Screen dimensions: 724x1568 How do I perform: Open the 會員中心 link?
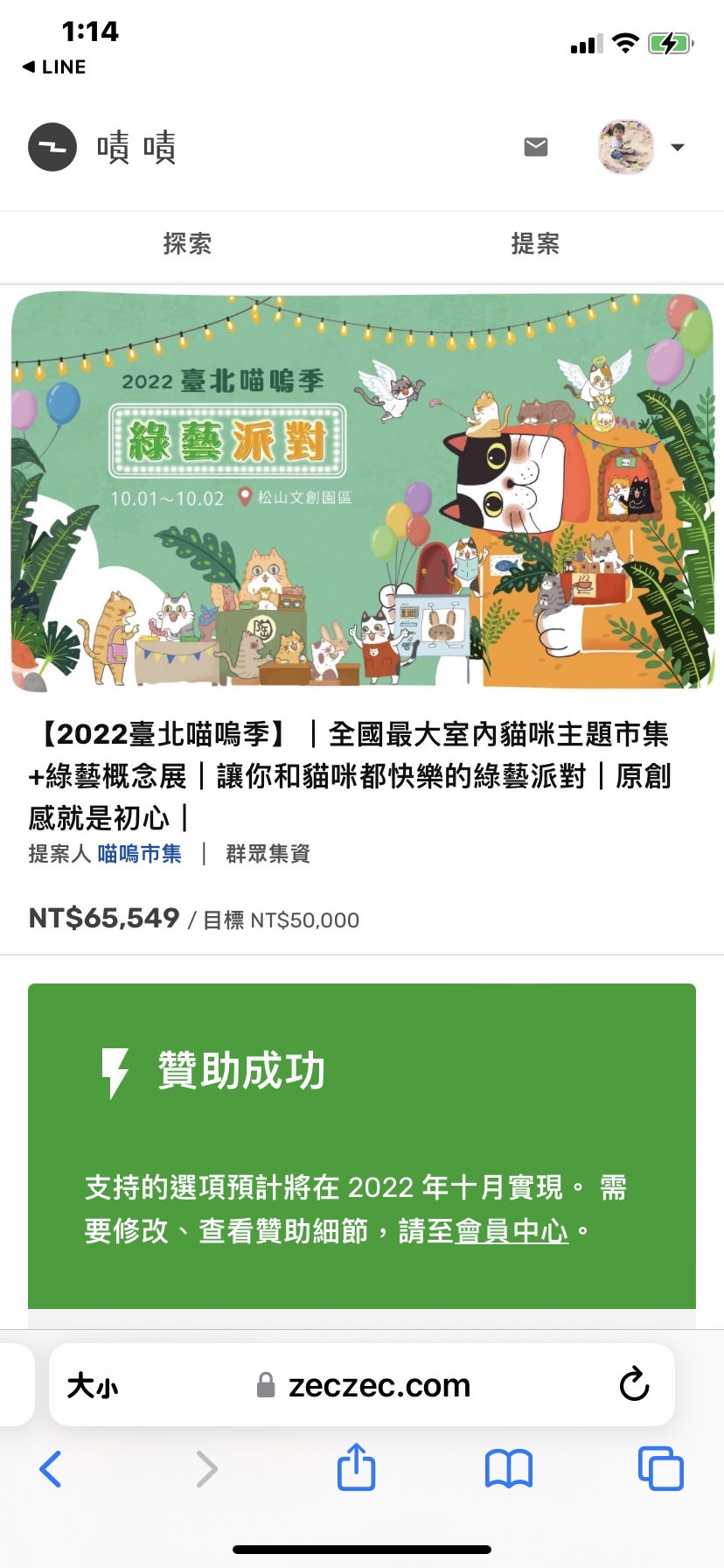(512, 1231)
